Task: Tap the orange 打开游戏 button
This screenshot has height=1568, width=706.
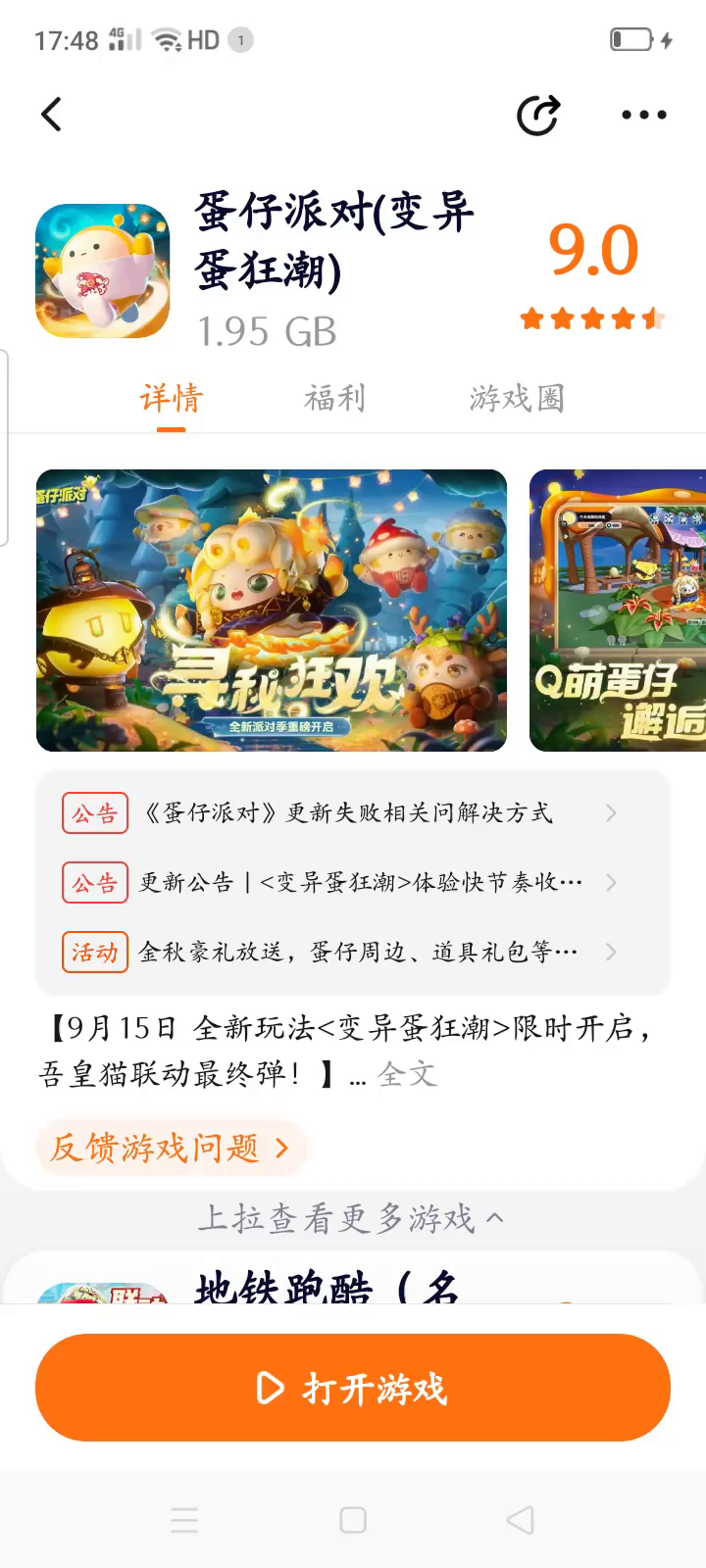Action: [353, 1388]
